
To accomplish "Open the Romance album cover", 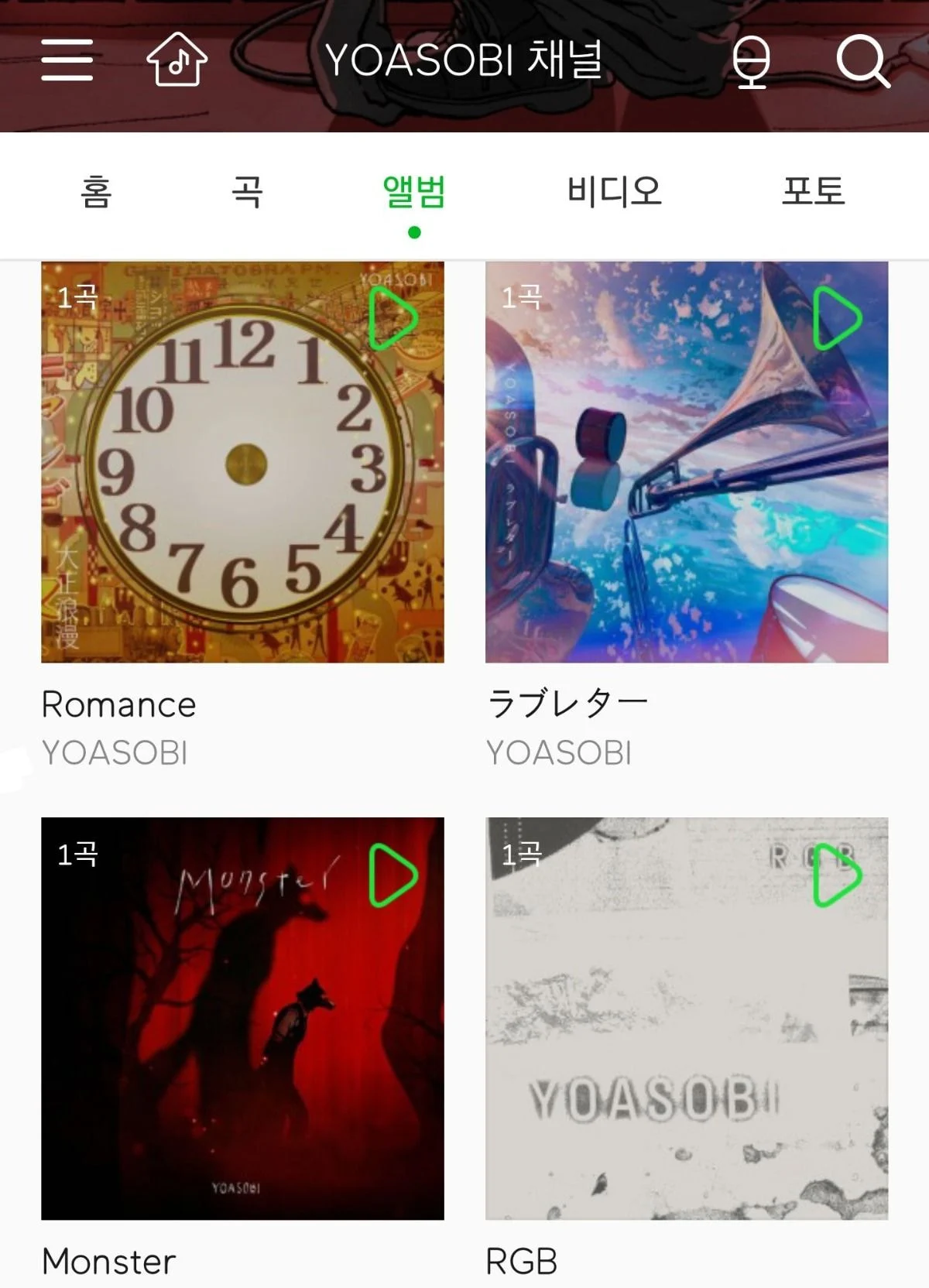I will pos(242,480).
